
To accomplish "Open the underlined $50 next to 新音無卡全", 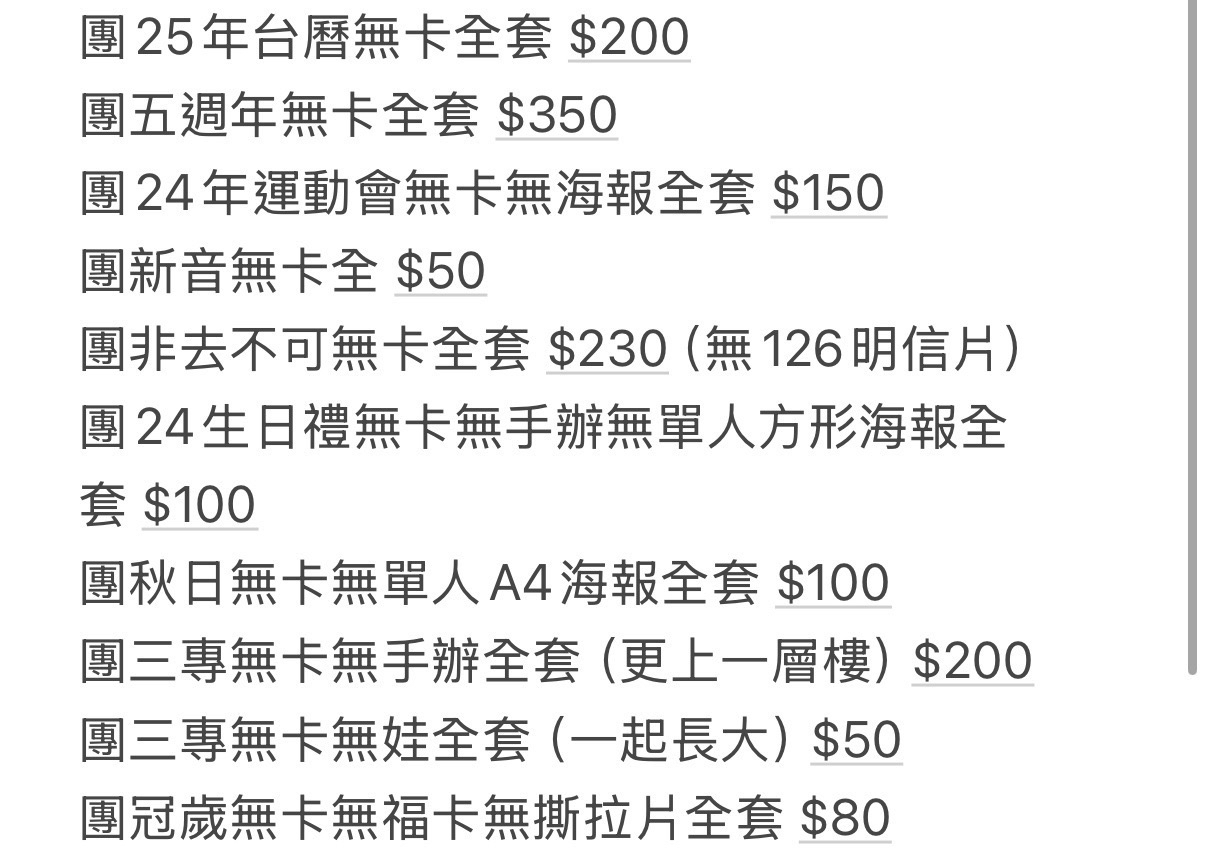I will coord(440,272).
